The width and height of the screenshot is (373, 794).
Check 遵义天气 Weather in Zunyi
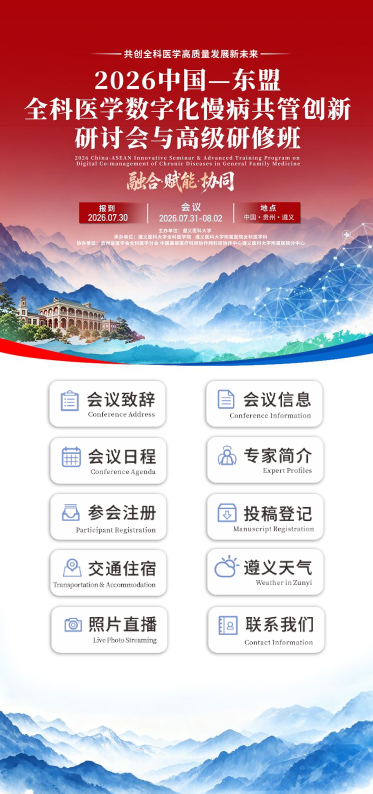tap(265, 572)
